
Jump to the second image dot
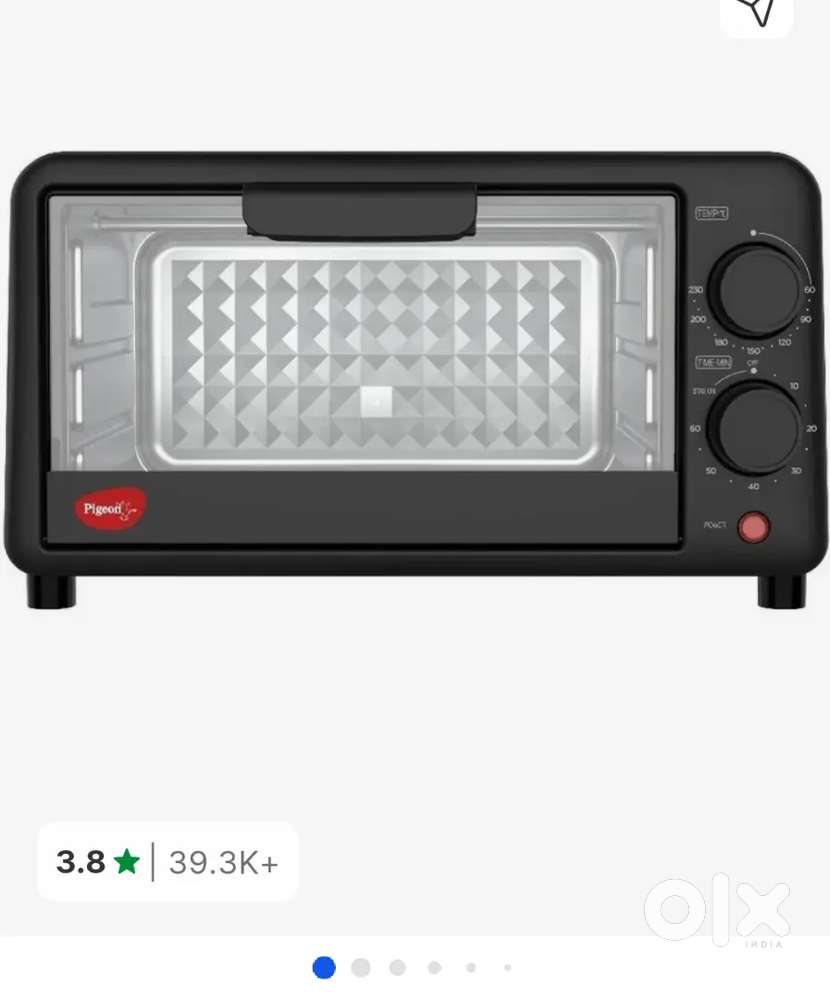pos(361,967)
